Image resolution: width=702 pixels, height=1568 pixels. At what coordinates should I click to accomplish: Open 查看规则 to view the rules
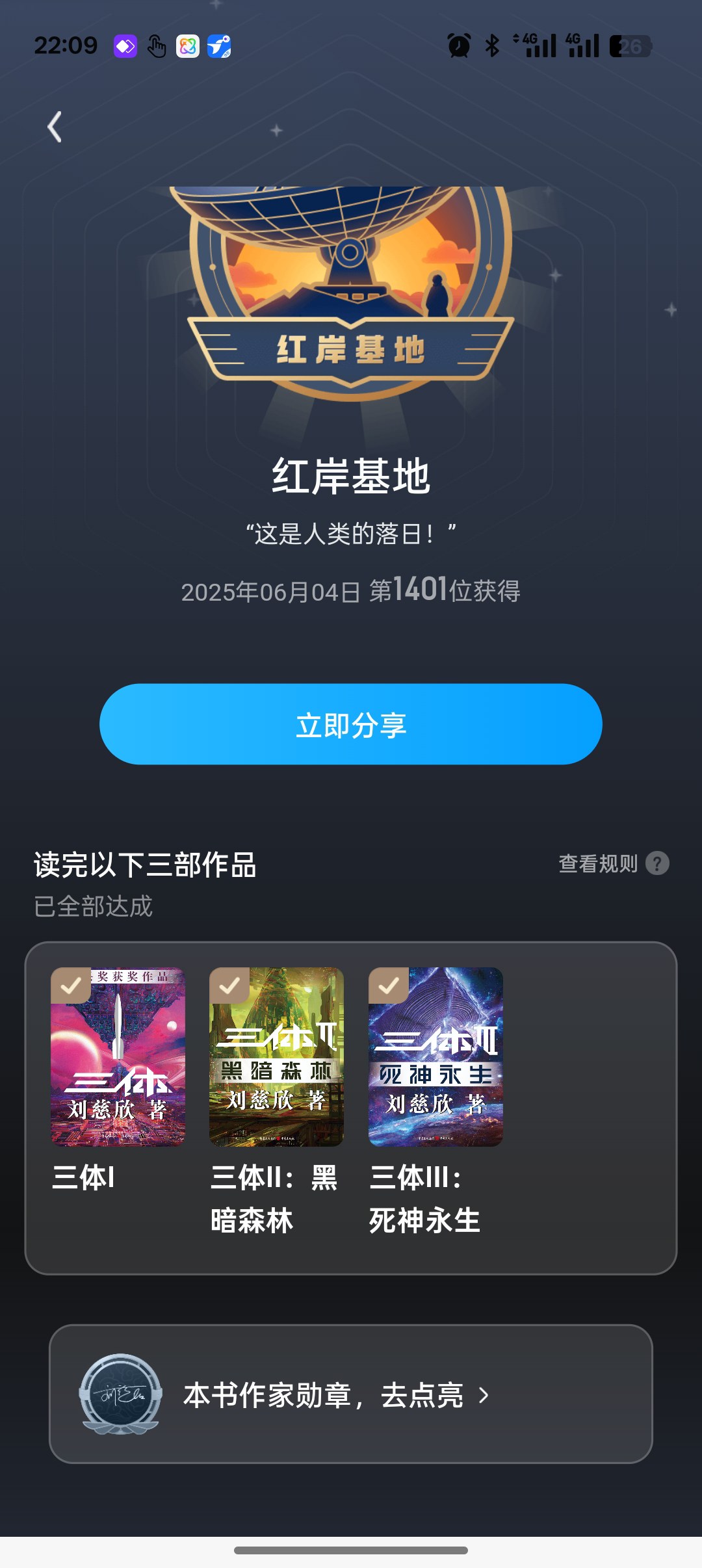coord(614,863)
